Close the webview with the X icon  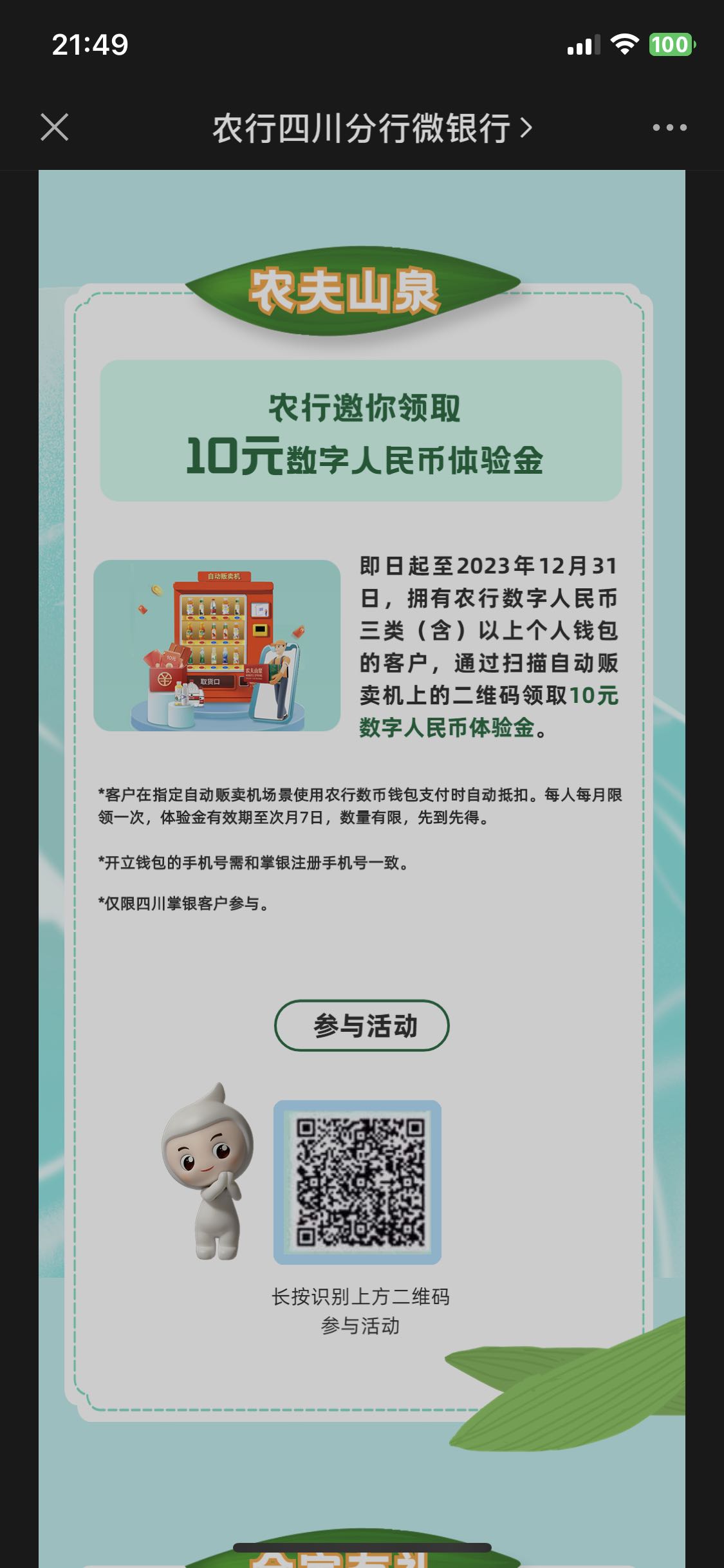click(x=55, y=127)
